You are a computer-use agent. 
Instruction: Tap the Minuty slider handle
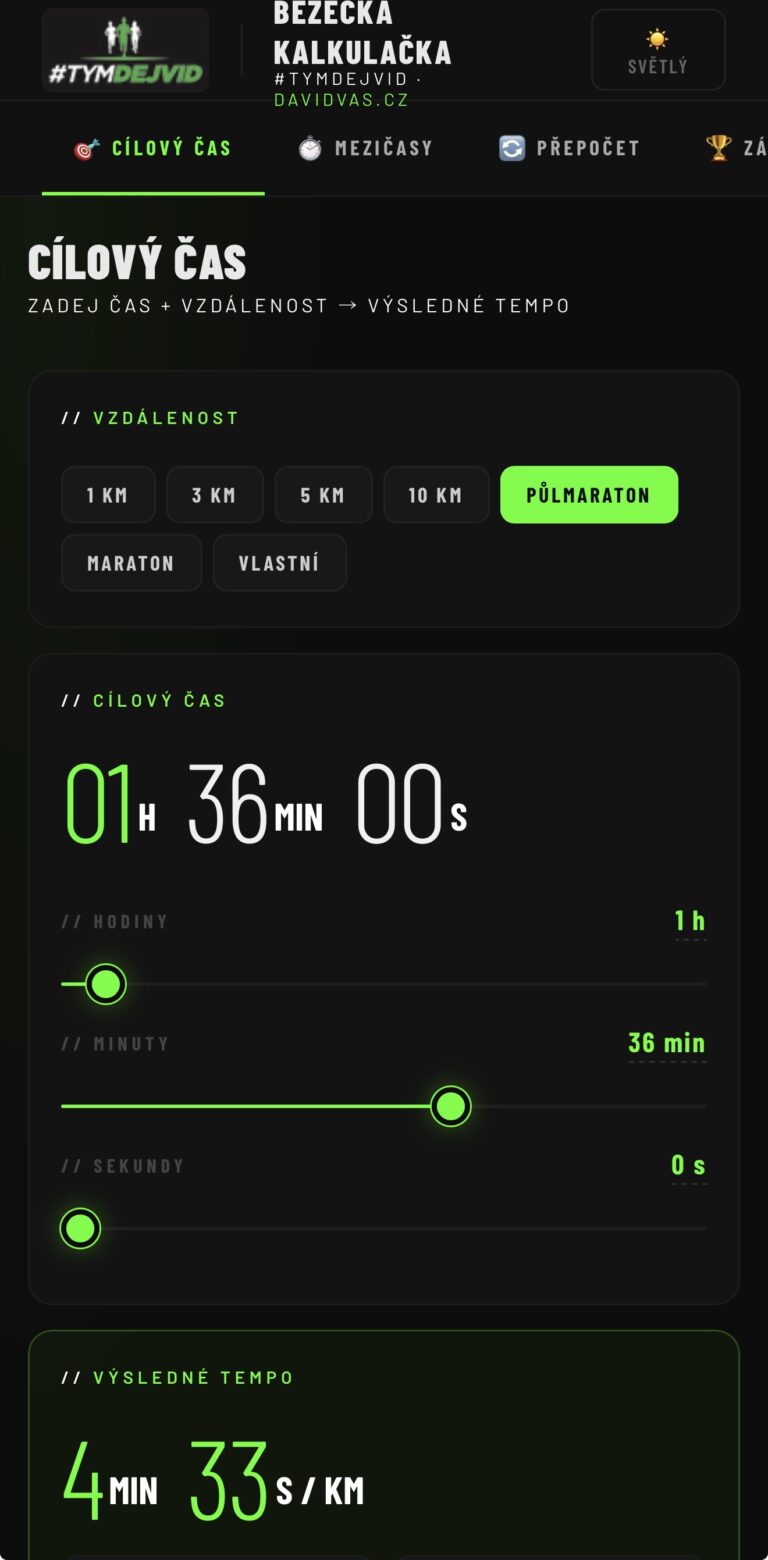[451, 1106]
